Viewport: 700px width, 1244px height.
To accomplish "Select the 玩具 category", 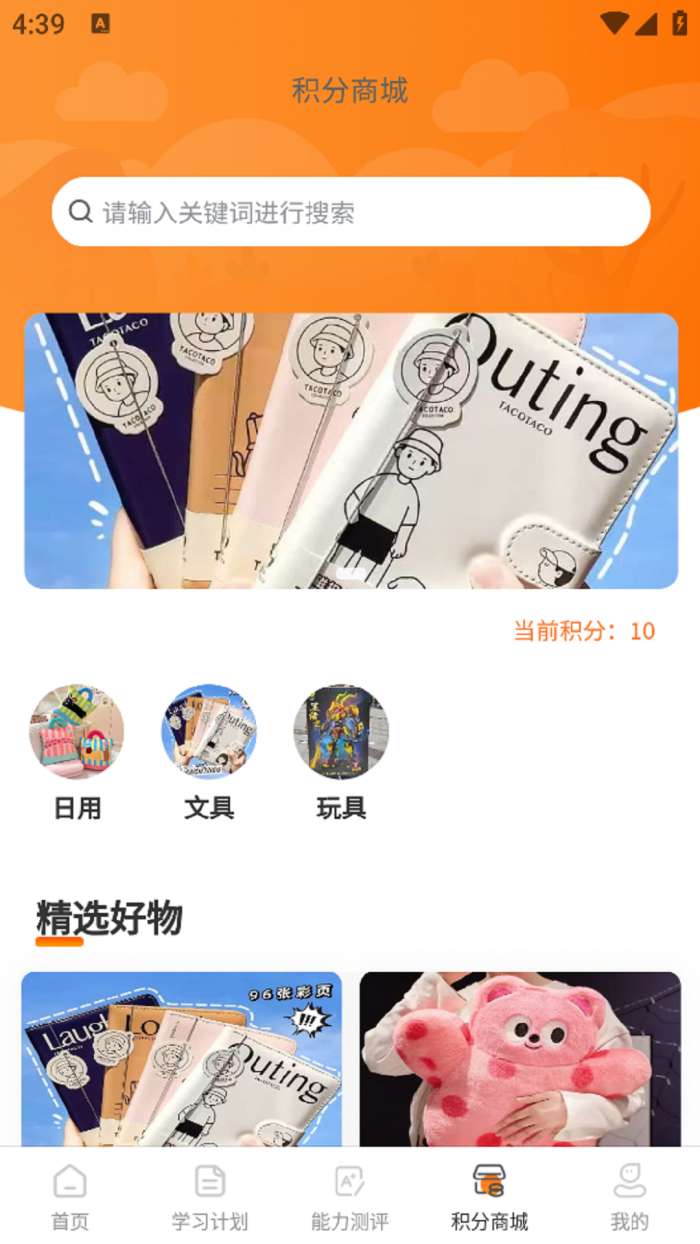I will pos(341,750).
